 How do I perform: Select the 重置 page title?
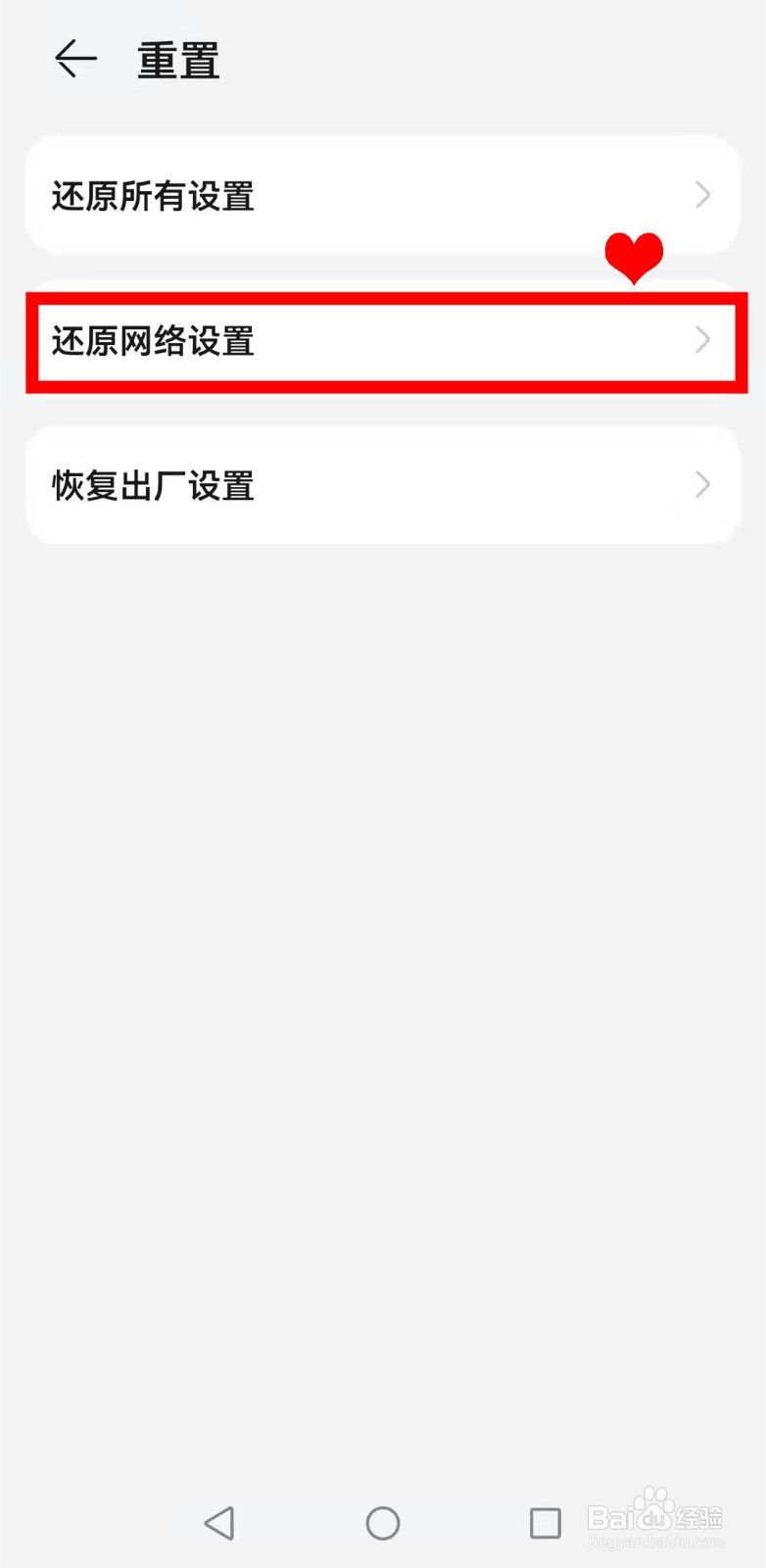click(177, 59)
